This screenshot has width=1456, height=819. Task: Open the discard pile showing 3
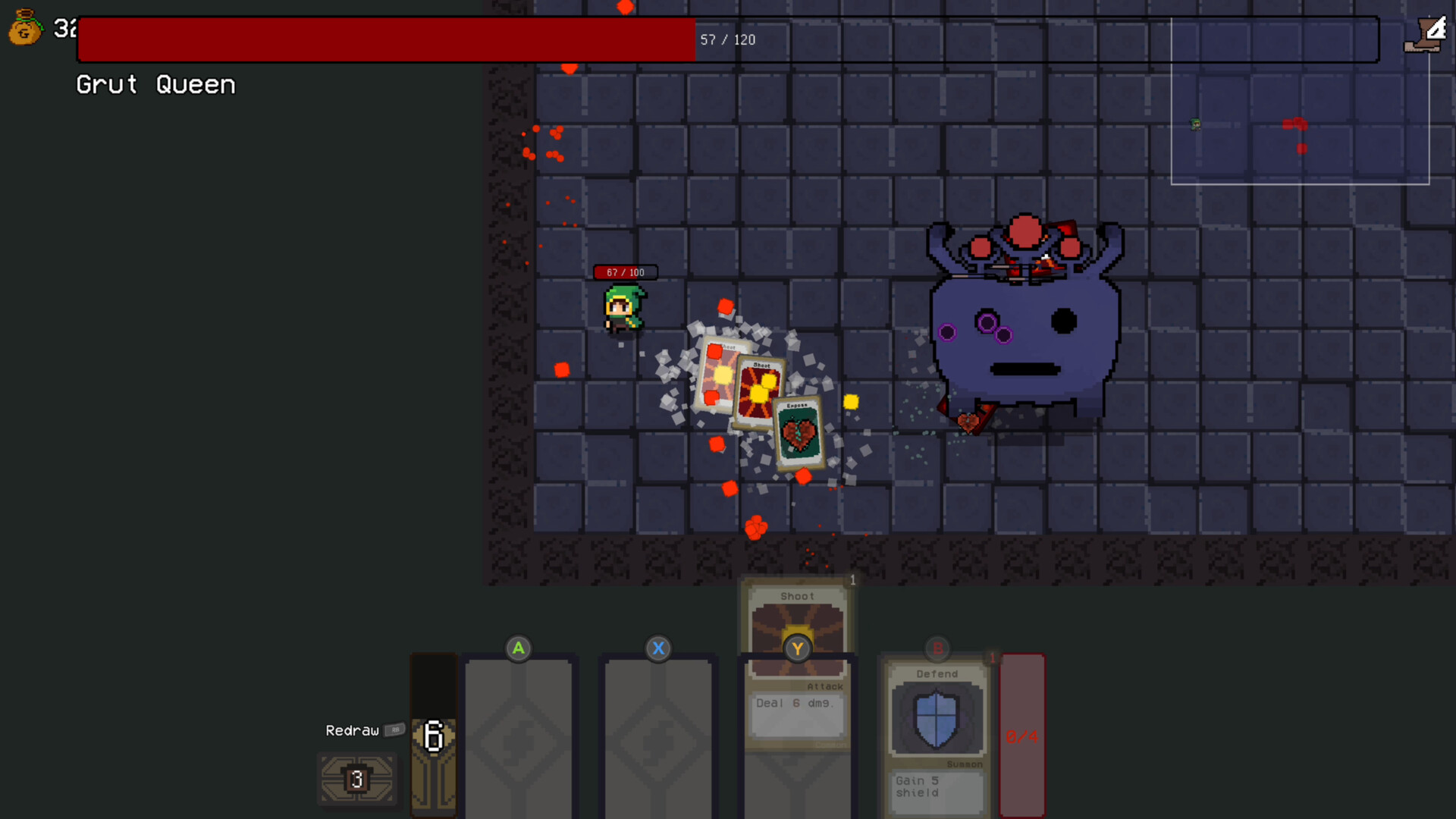tap(357, 779)
